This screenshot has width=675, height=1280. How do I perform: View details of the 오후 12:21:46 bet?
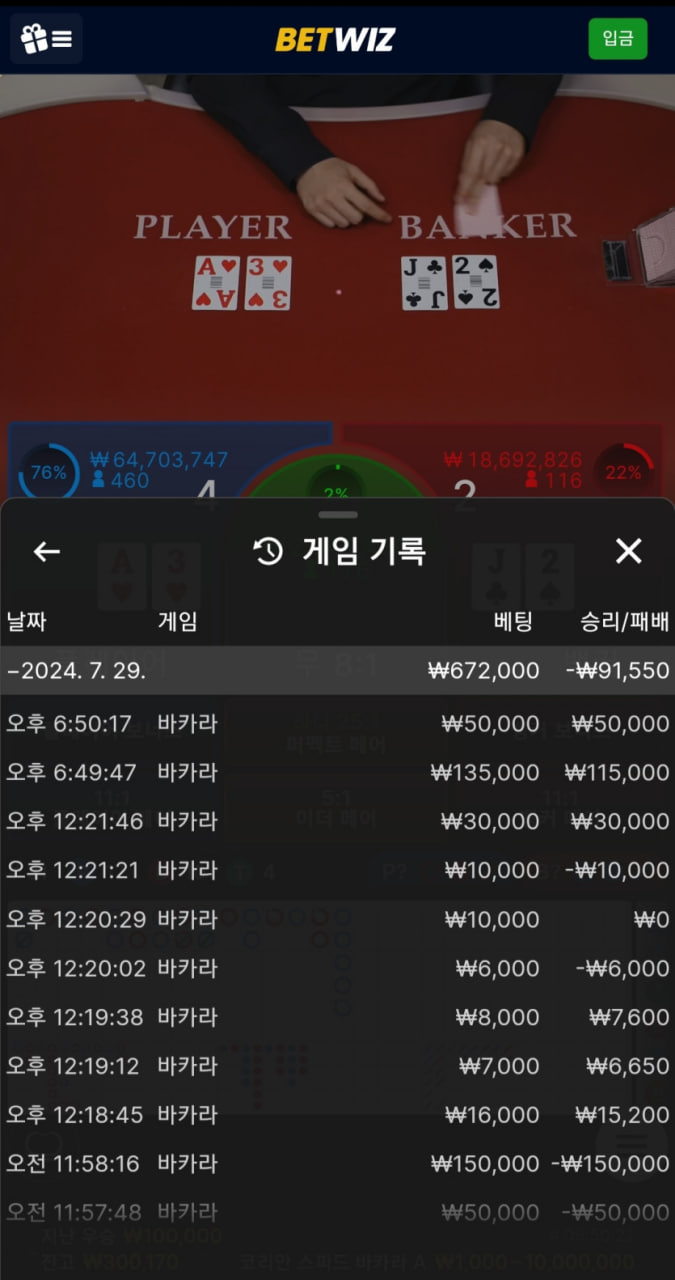(x=337, y=821)
